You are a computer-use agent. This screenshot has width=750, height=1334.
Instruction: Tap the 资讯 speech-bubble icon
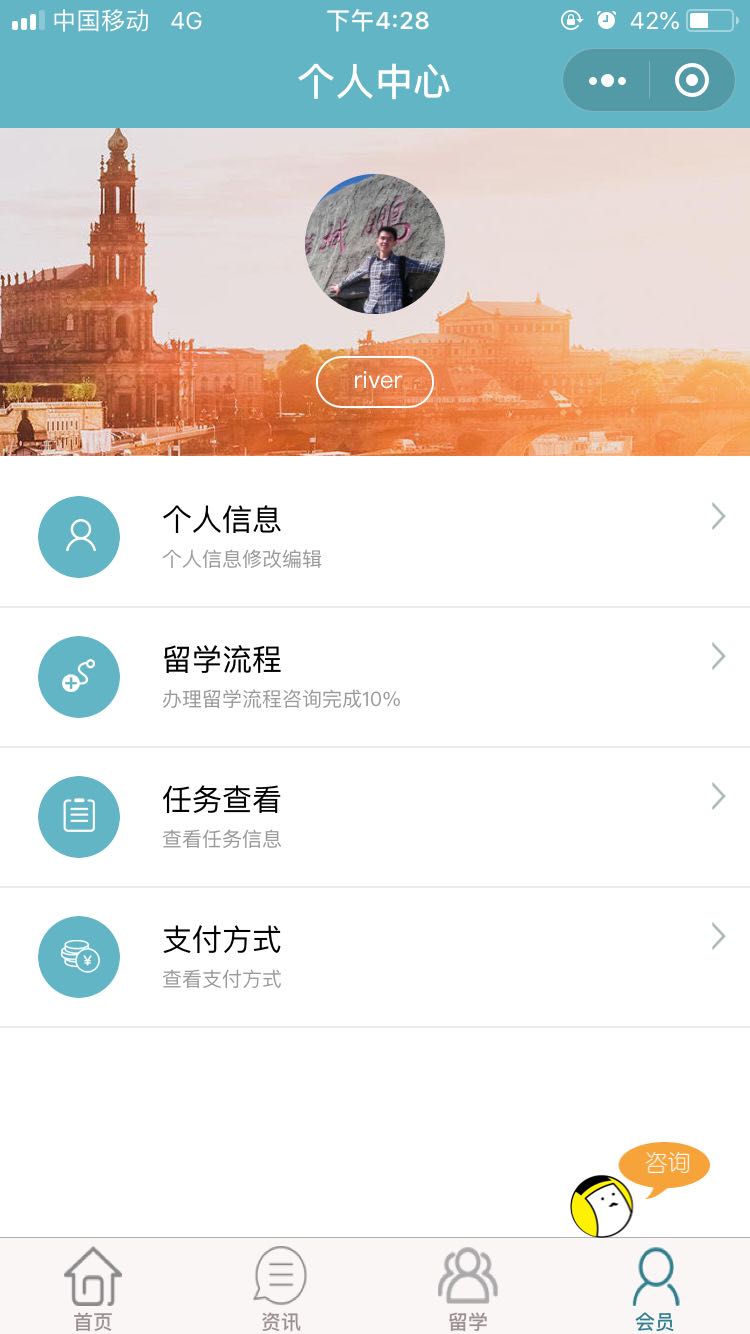point(280,1276)
